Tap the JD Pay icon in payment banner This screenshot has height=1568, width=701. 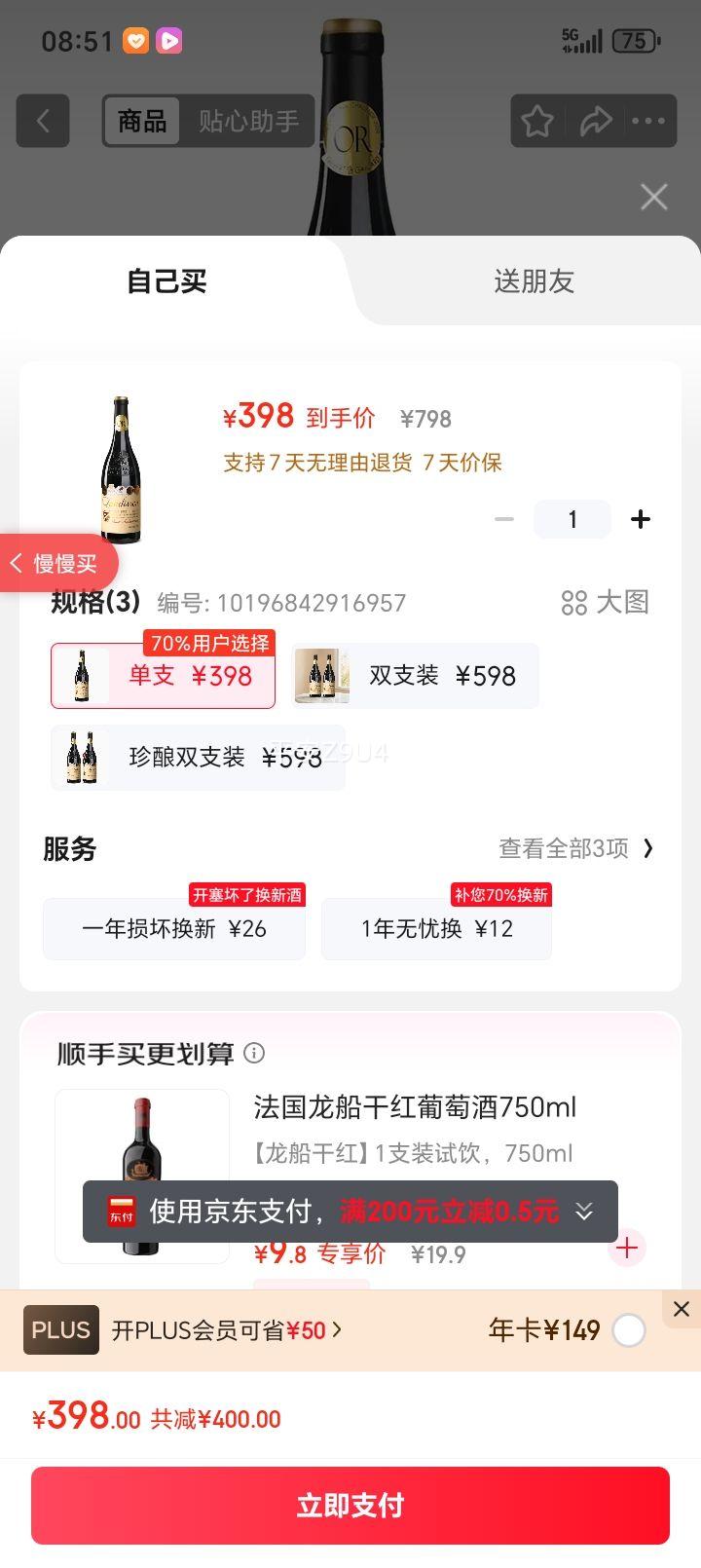[122, 1212]
